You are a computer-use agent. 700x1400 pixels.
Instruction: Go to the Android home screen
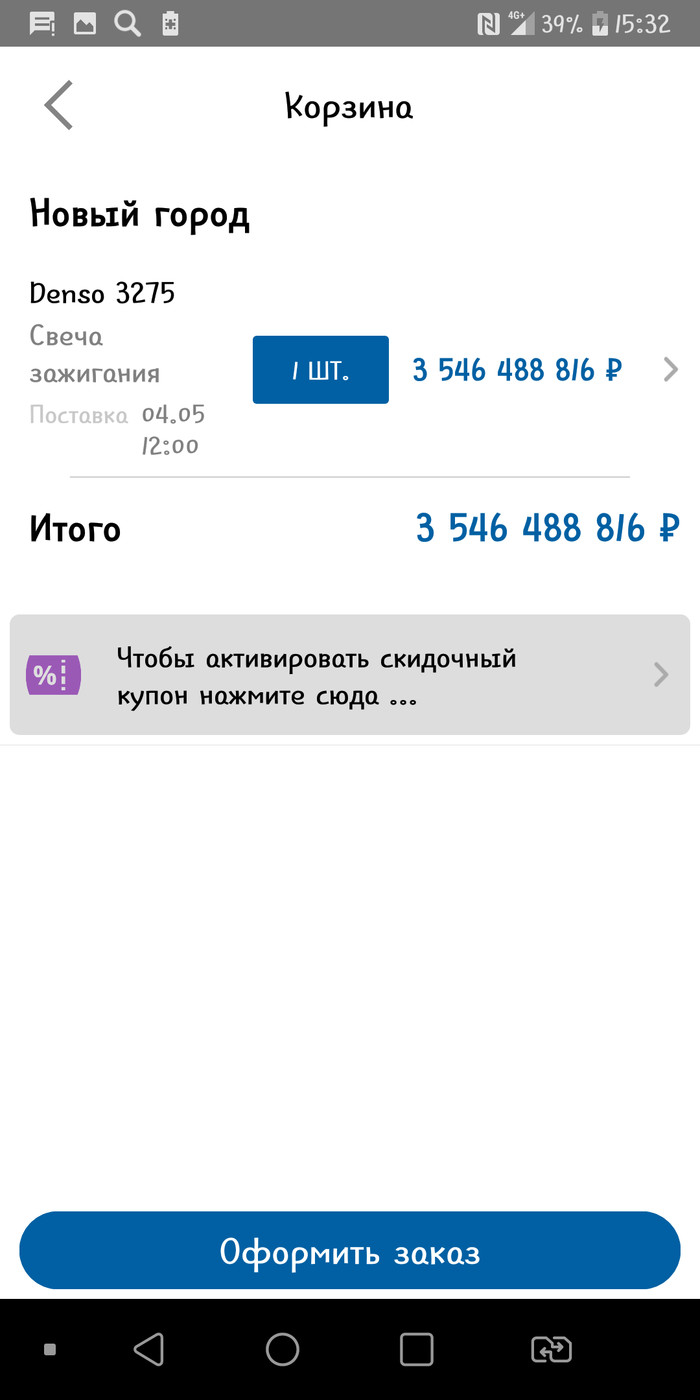(x=283, y=1349)
